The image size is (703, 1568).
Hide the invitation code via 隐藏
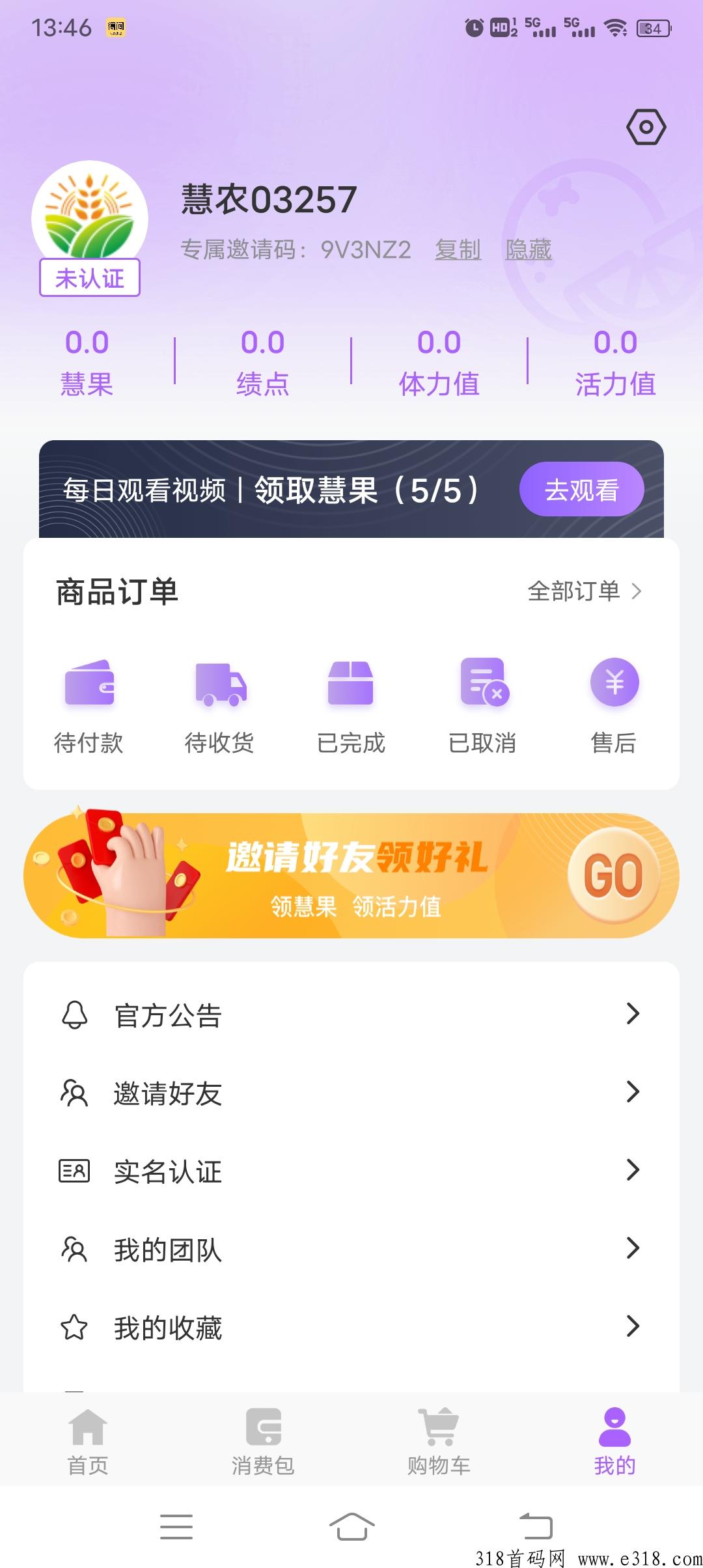[x=528, y=249]
